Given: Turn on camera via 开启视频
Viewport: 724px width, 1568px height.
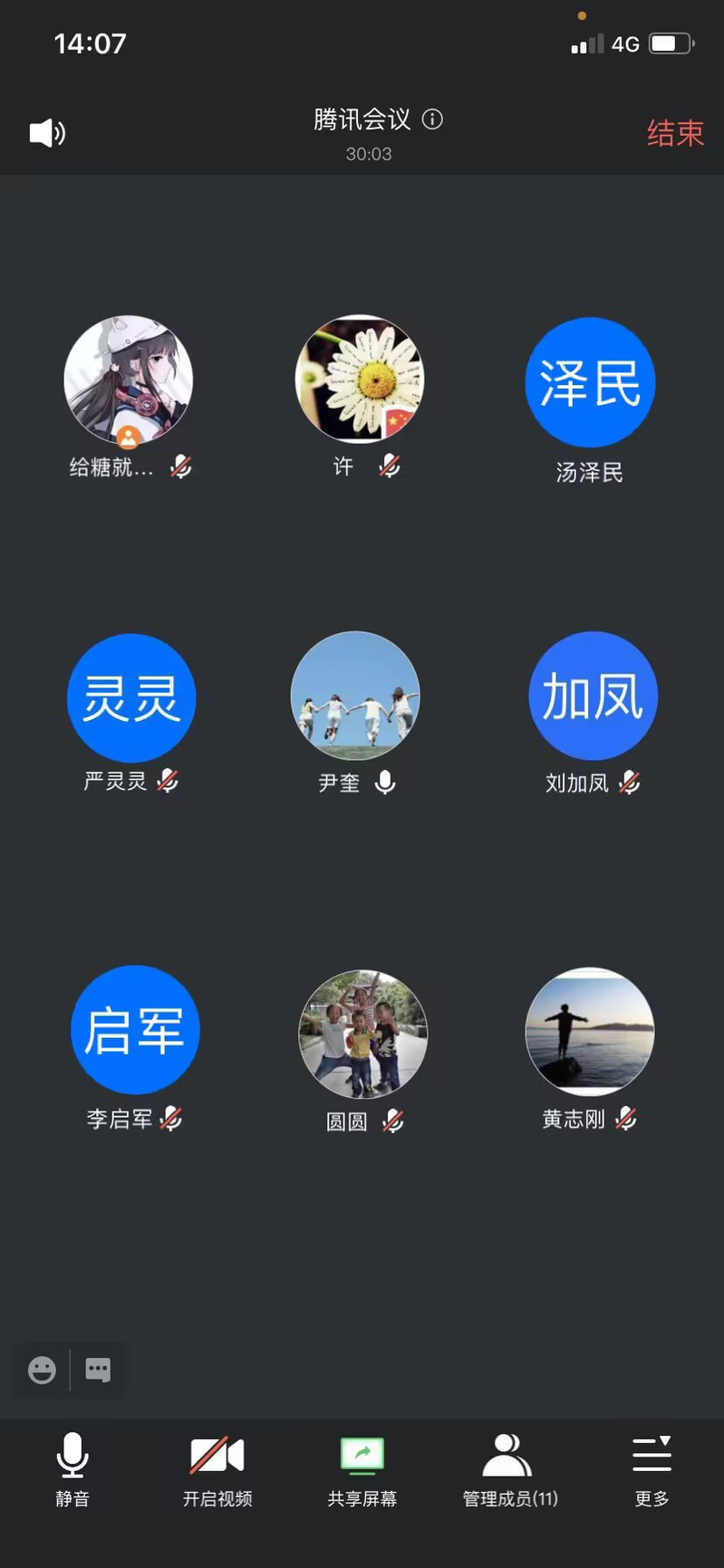Looking at the screenshot, I should tap(217, 1468).
